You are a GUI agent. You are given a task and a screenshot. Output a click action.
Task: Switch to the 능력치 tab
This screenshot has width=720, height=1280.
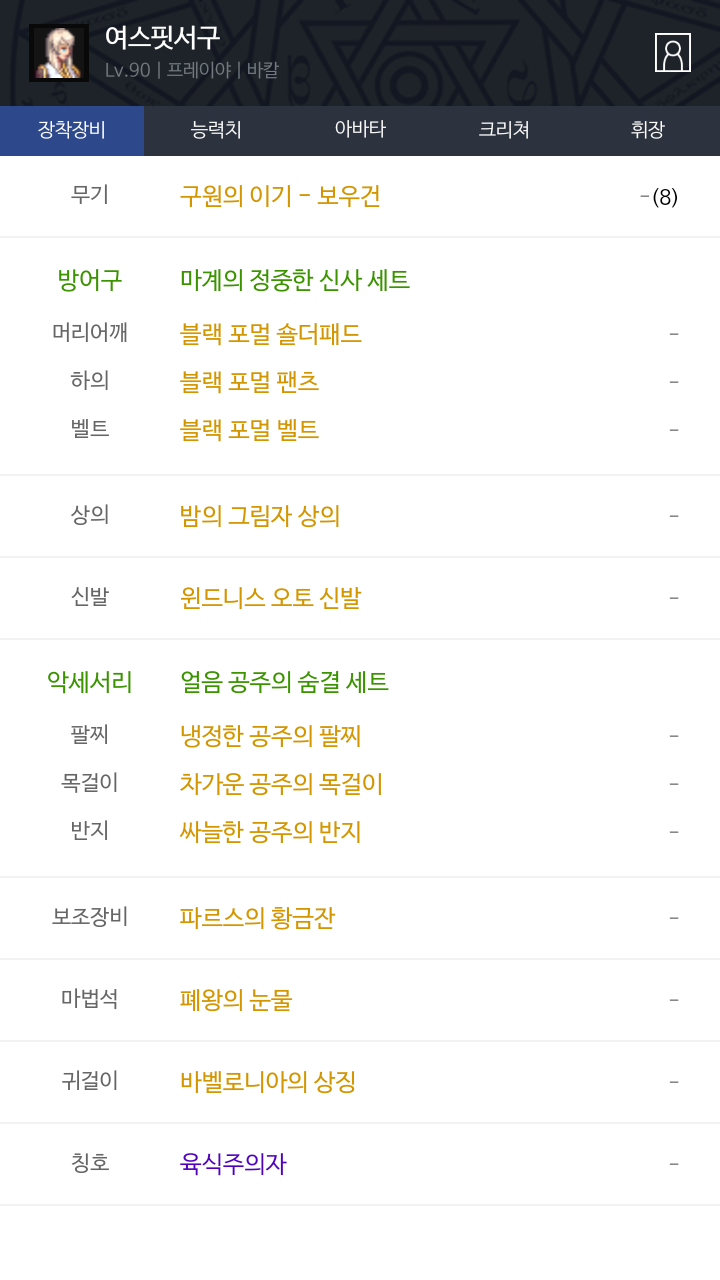point(216,130)
